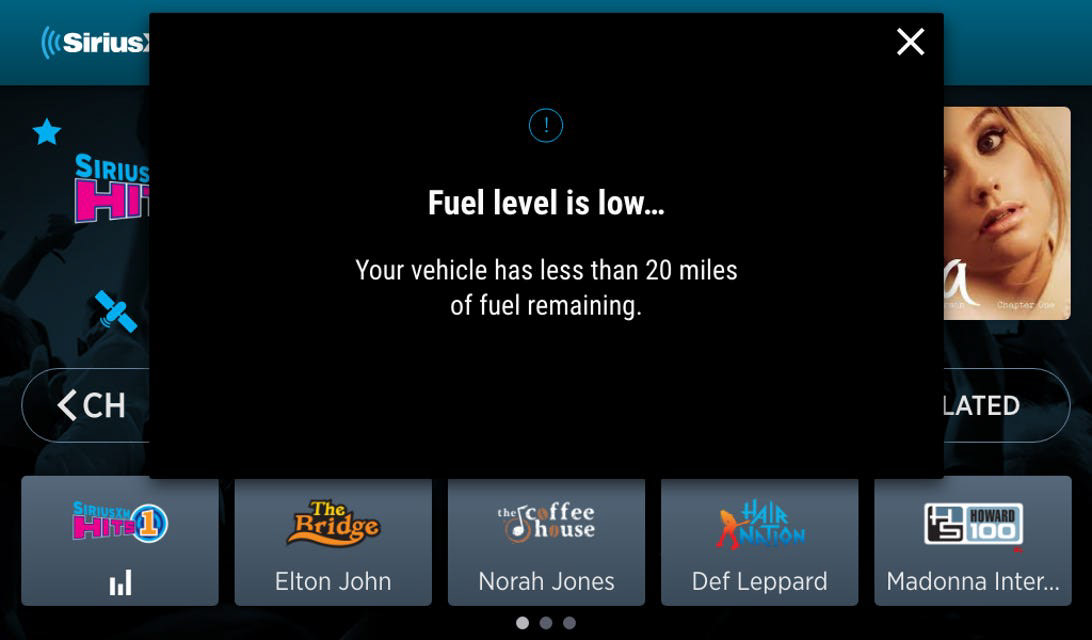Tune to Hair Nation with Def Leppard

click(759, 541)
